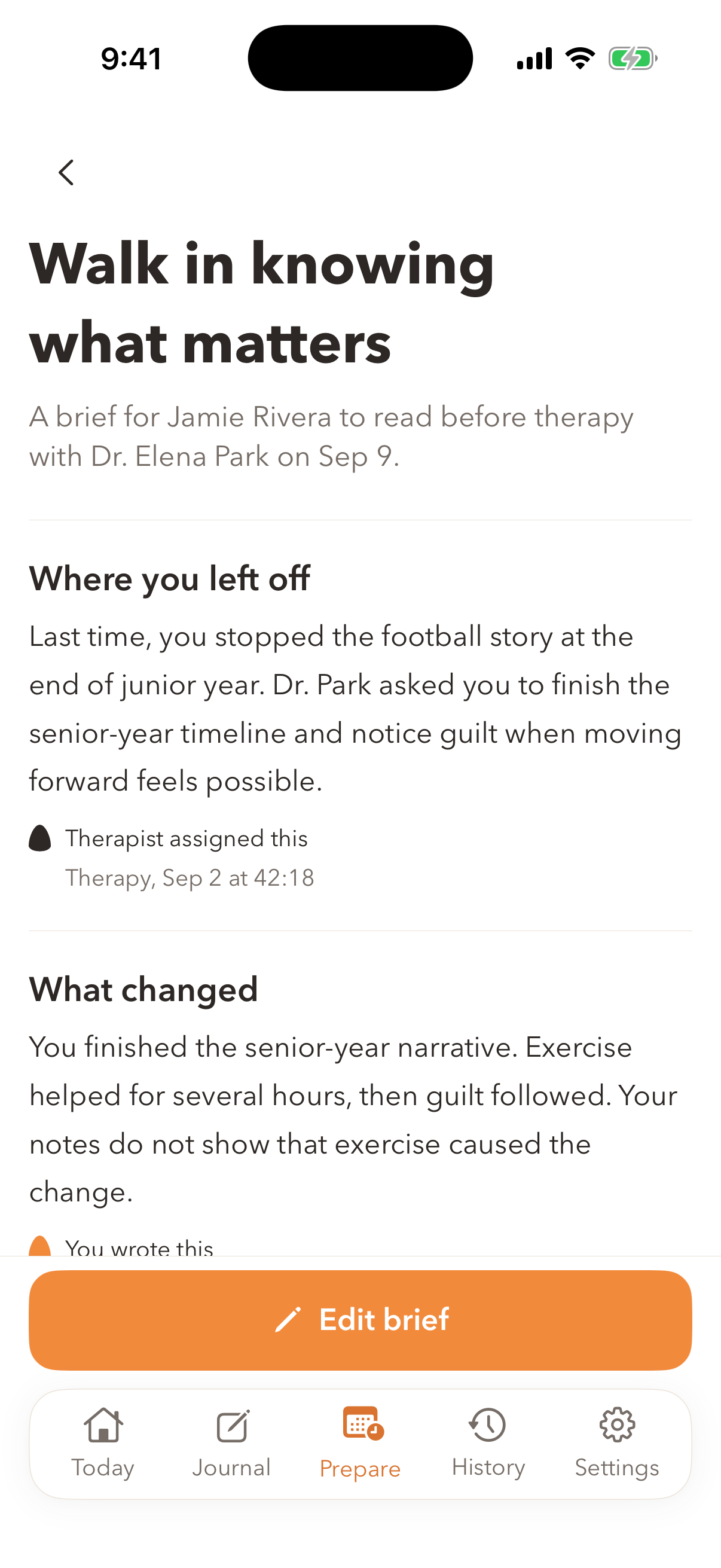Switch to the Today tab
Viewport: 721px width, 1568px height.
(103, 1443)
